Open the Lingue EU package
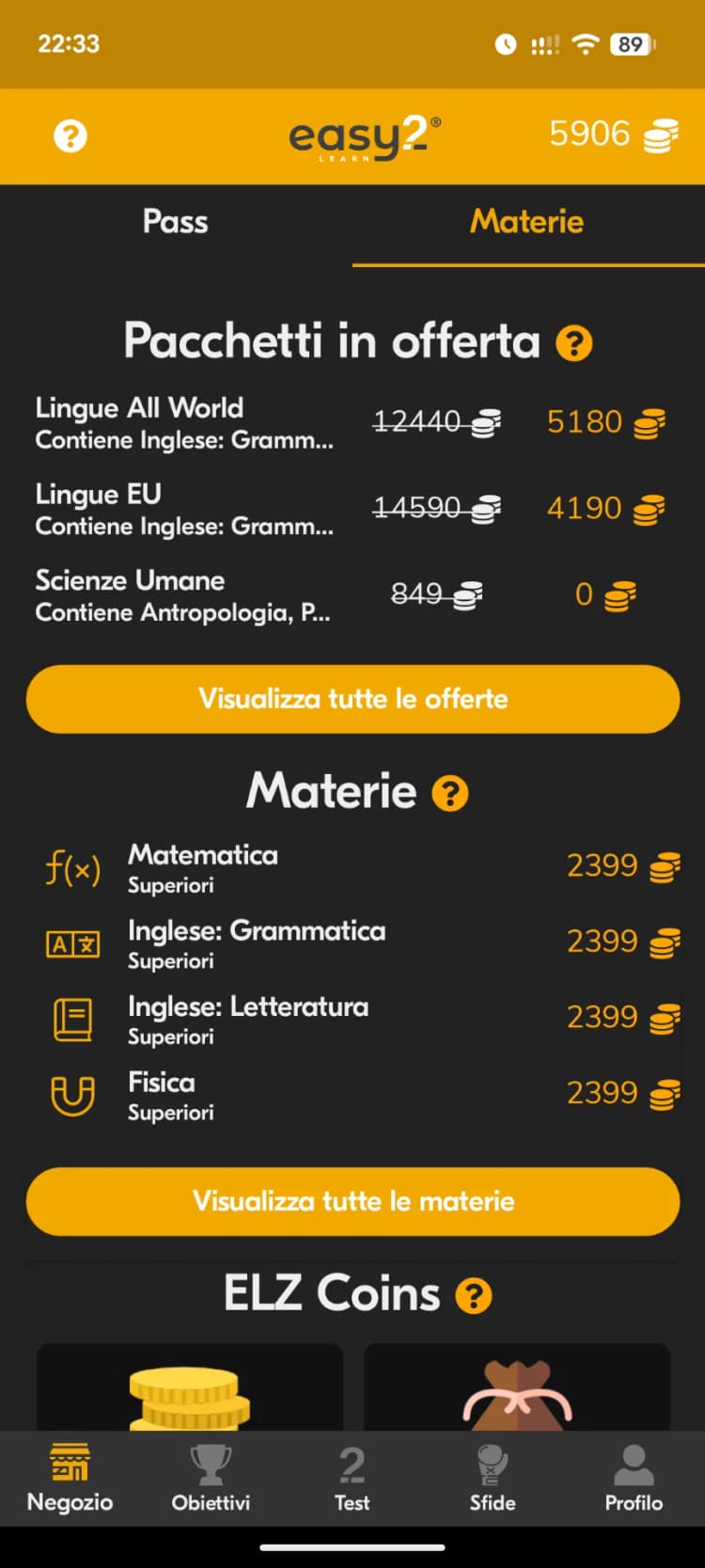Image resolution: width=705 pixels, height=1568 pixels. [184, 509]
